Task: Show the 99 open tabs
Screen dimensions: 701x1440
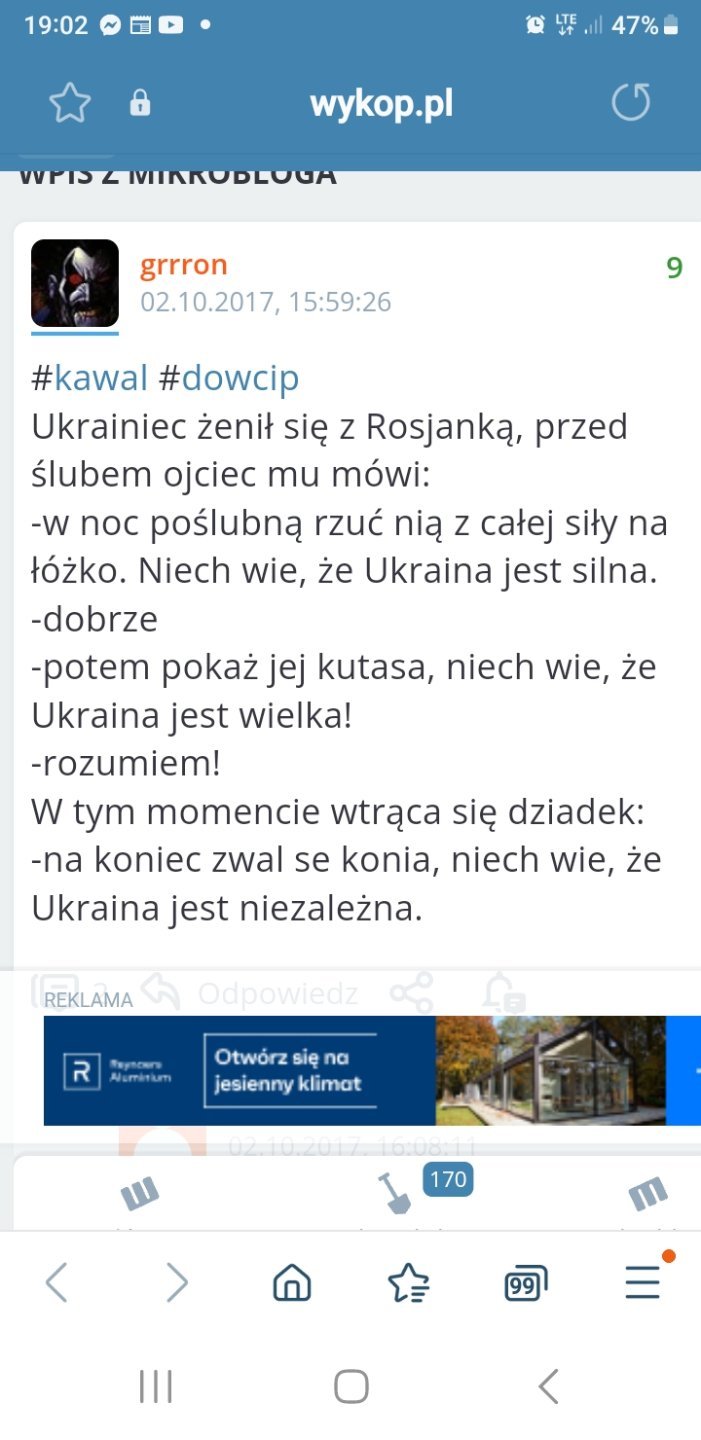Action: click(x=526, y=1282)
